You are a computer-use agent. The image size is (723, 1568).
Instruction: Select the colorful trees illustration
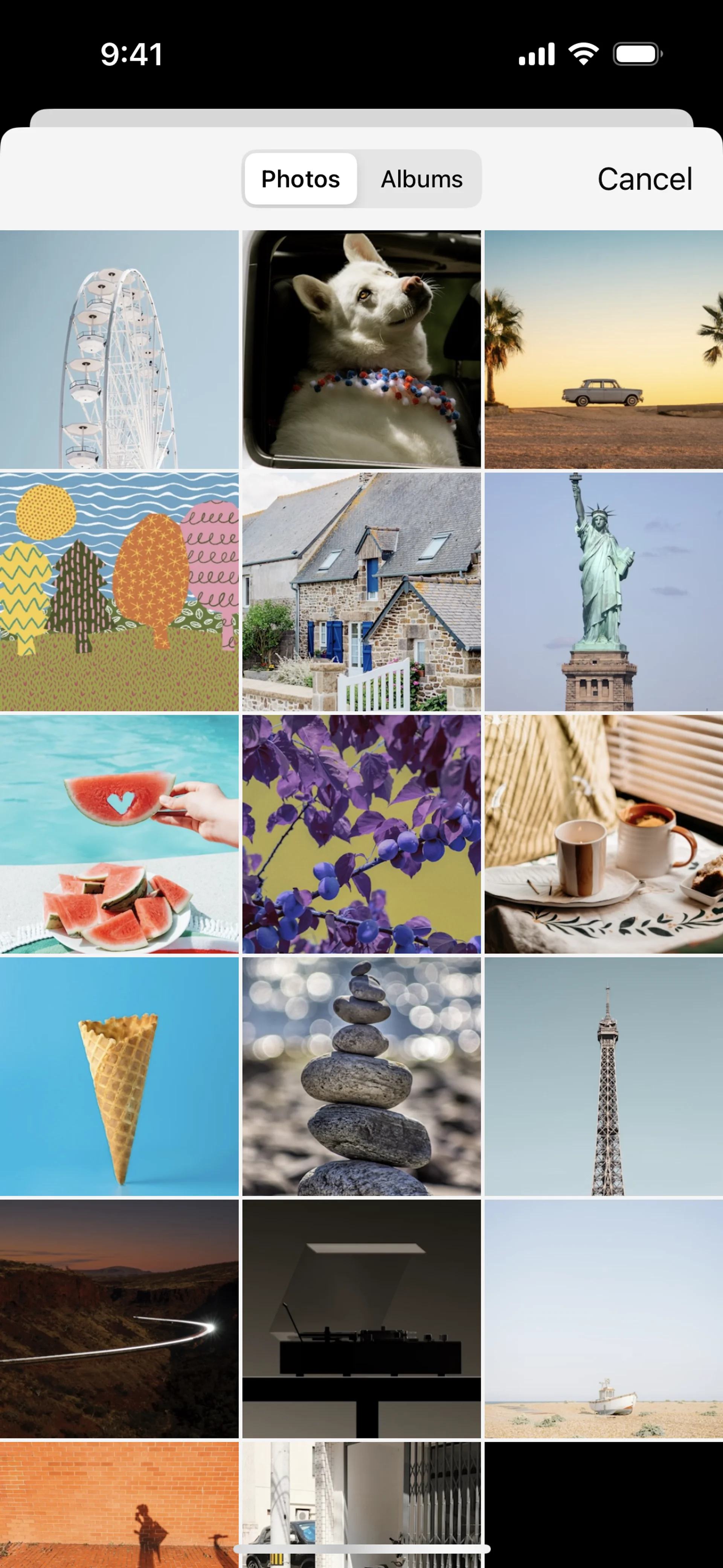click(119, 591)
